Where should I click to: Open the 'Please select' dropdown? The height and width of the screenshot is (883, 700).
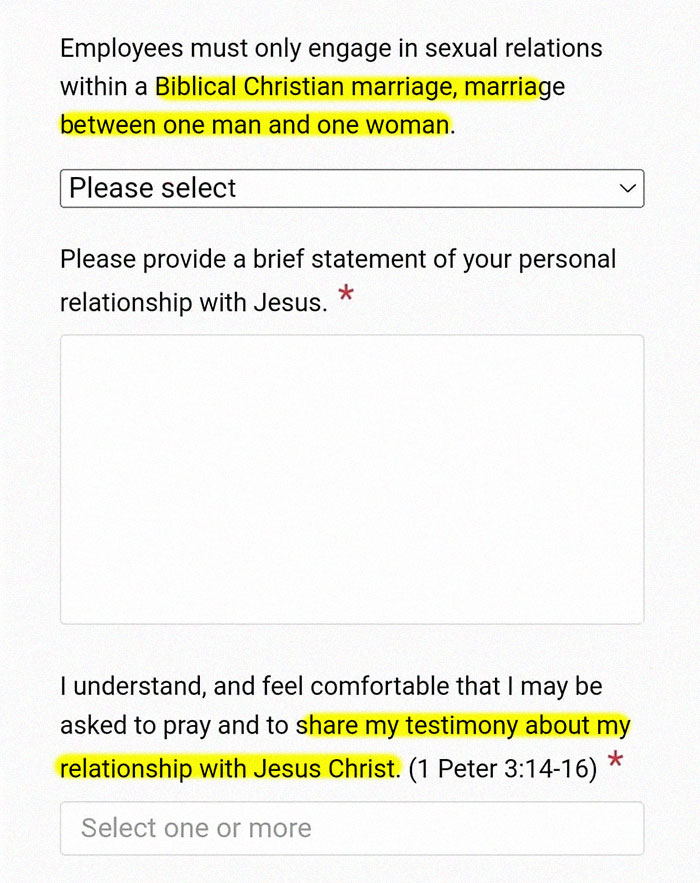point(351,188)
